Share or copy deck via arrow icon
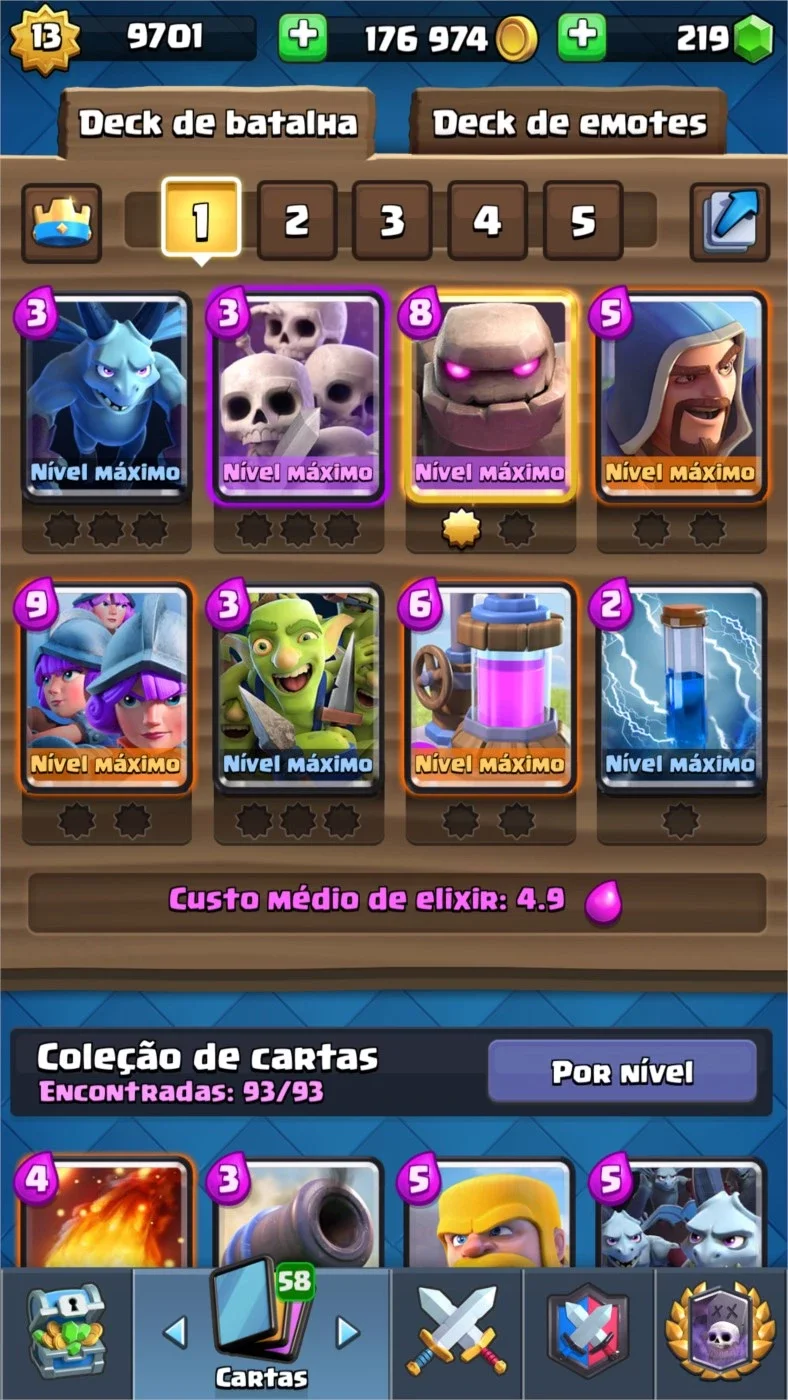The height and width of the screenshot is (1400, 788). [730, 222]
